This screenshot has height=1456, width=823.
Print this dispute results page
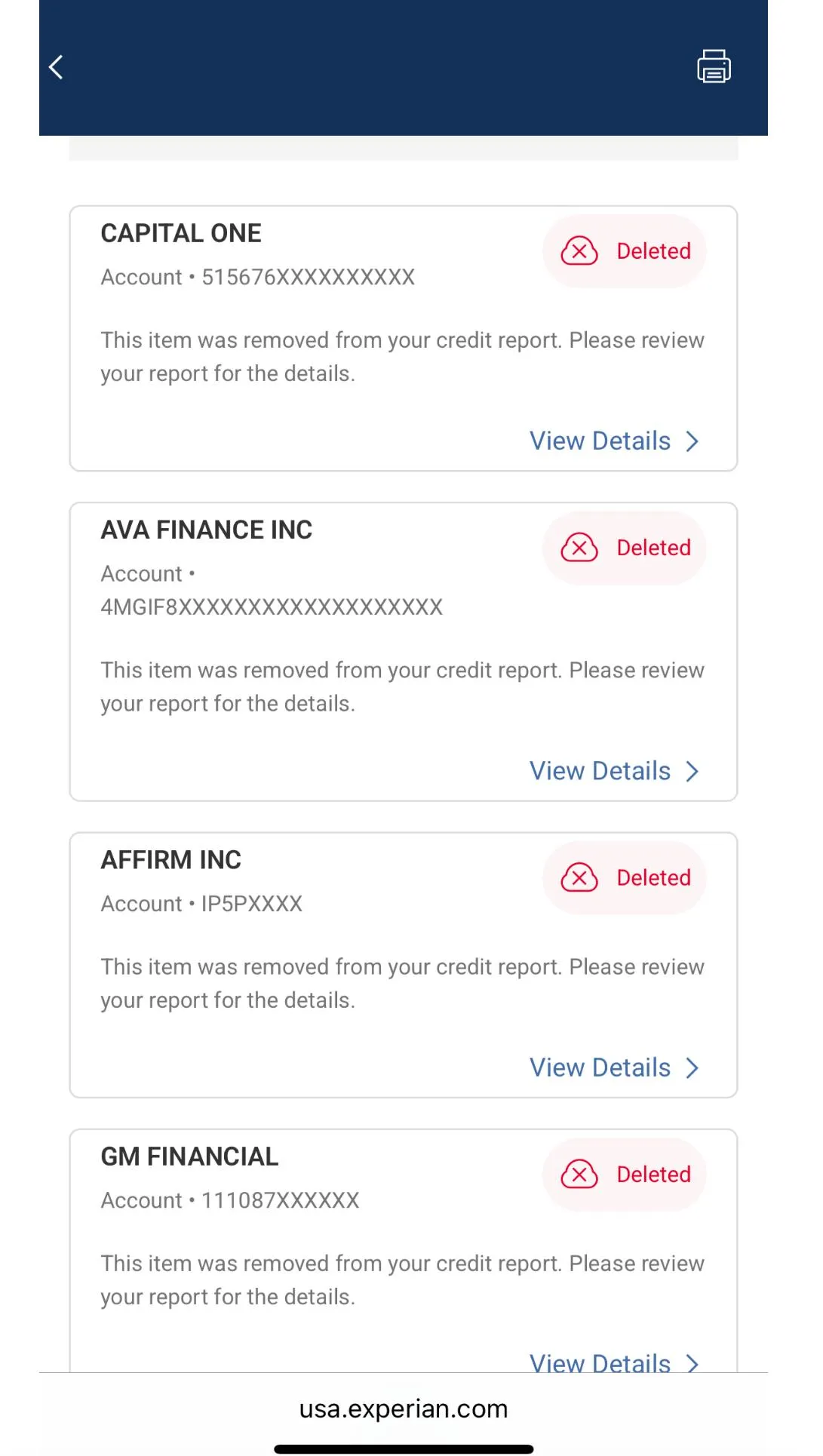713,66
